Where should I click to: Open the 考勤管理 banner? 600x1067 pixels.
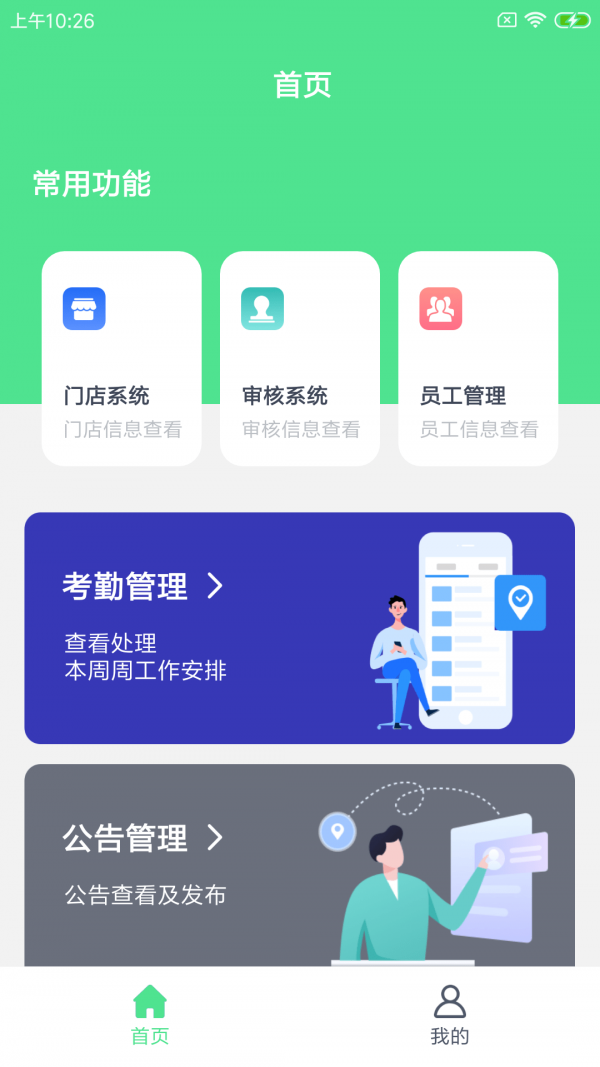(x=299, y=628)
